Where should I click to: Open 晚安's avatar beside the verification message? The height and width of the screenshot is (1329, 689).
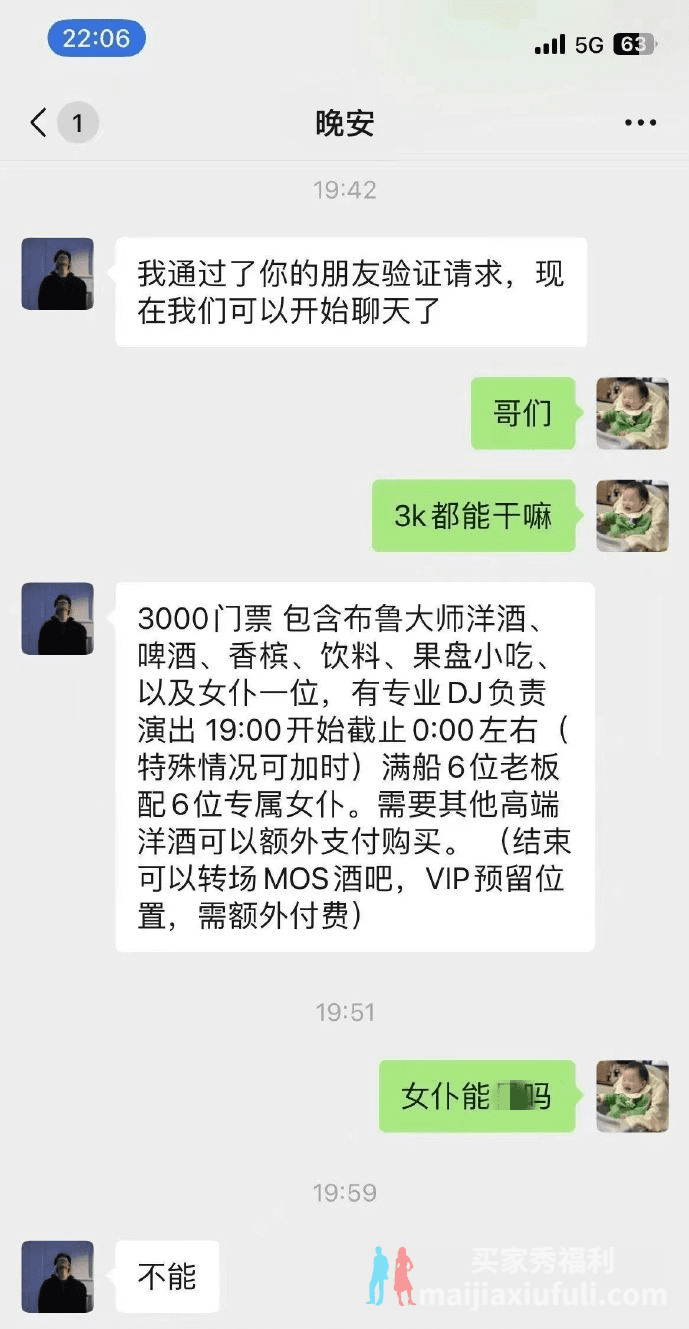point(57,274)
